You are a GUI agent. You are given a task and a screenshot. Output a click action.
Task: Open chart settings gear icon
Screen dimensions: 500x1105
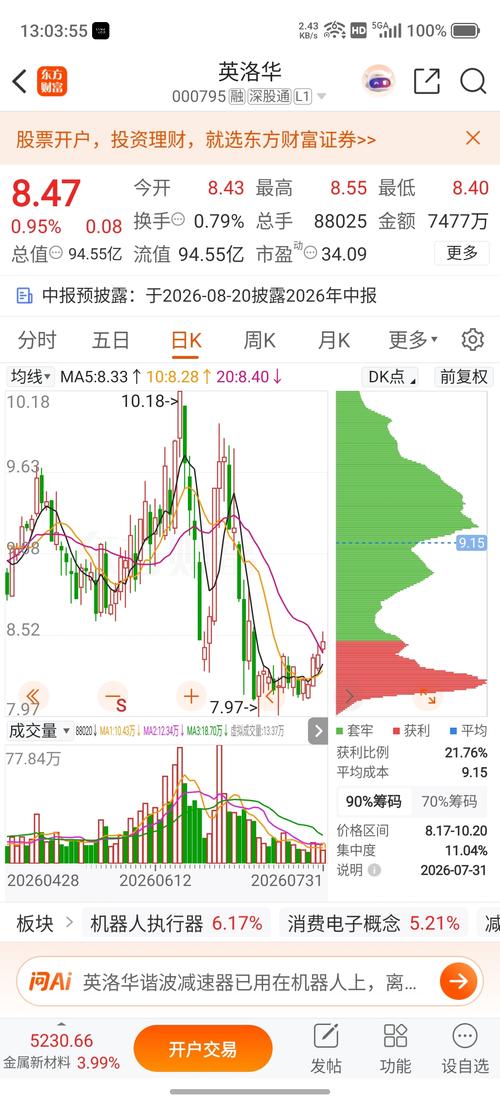pyautogui.click(x=473, y=340)
